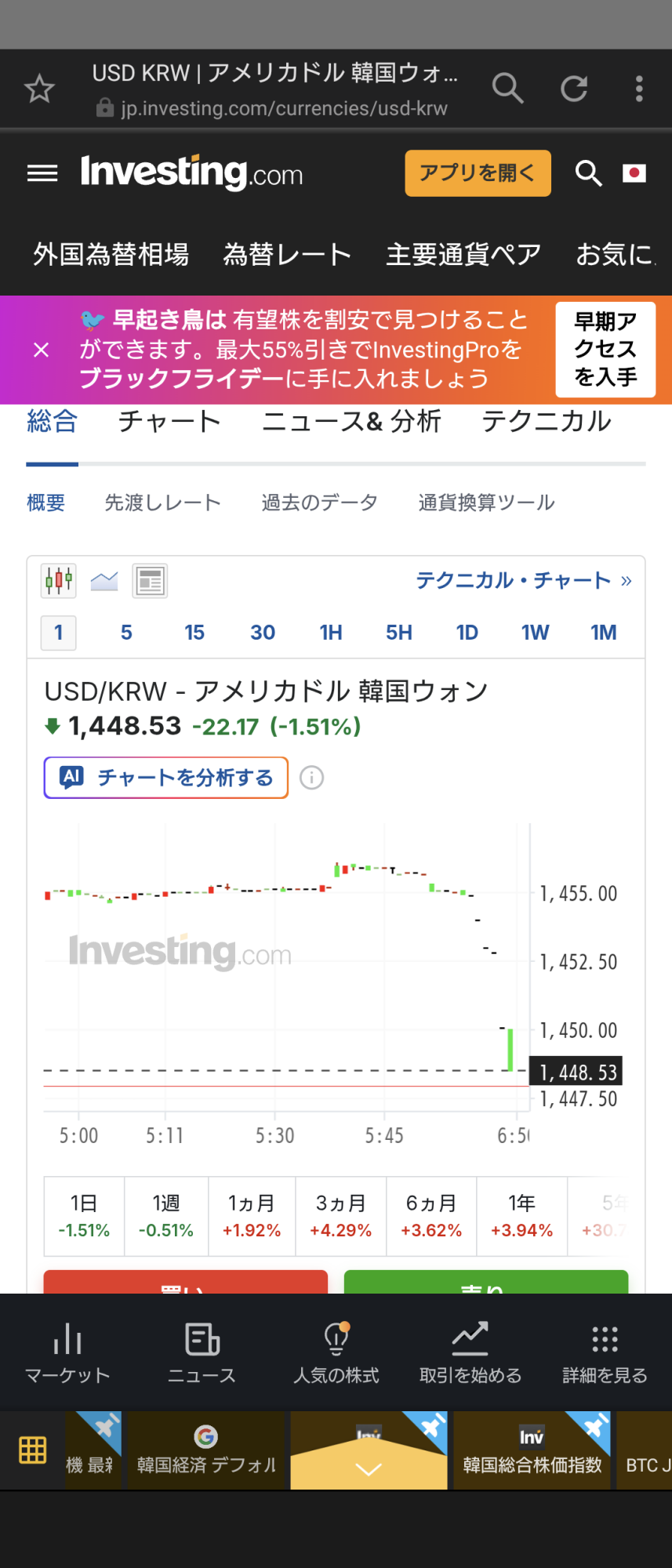The image size is (672, 1568).
Task: Bookmark this page with the star icon
Action: (x=39, y=89)
